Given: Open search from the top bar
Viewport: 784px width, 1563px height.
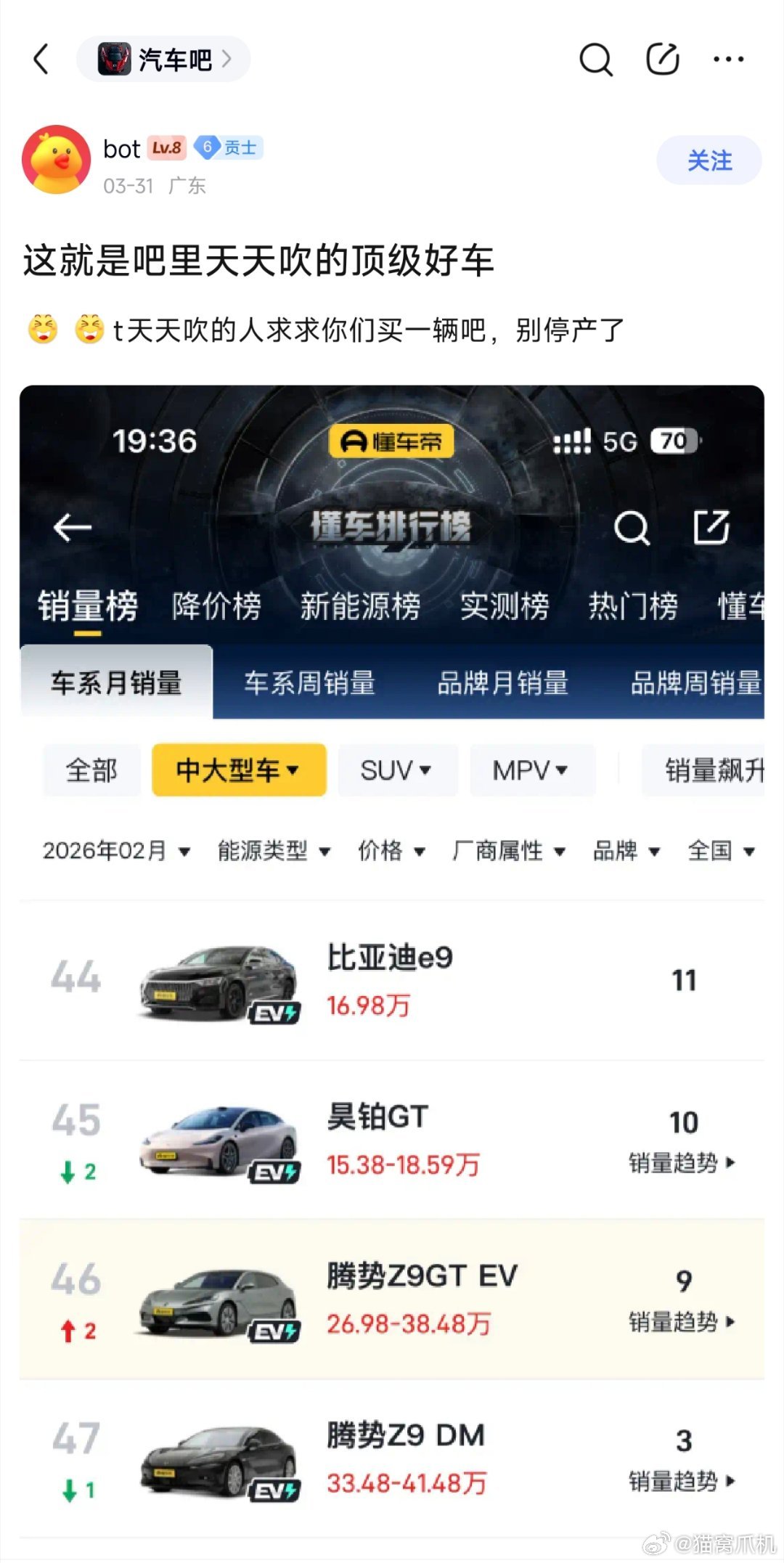Looking at the screenshot, I should [595, 59].
